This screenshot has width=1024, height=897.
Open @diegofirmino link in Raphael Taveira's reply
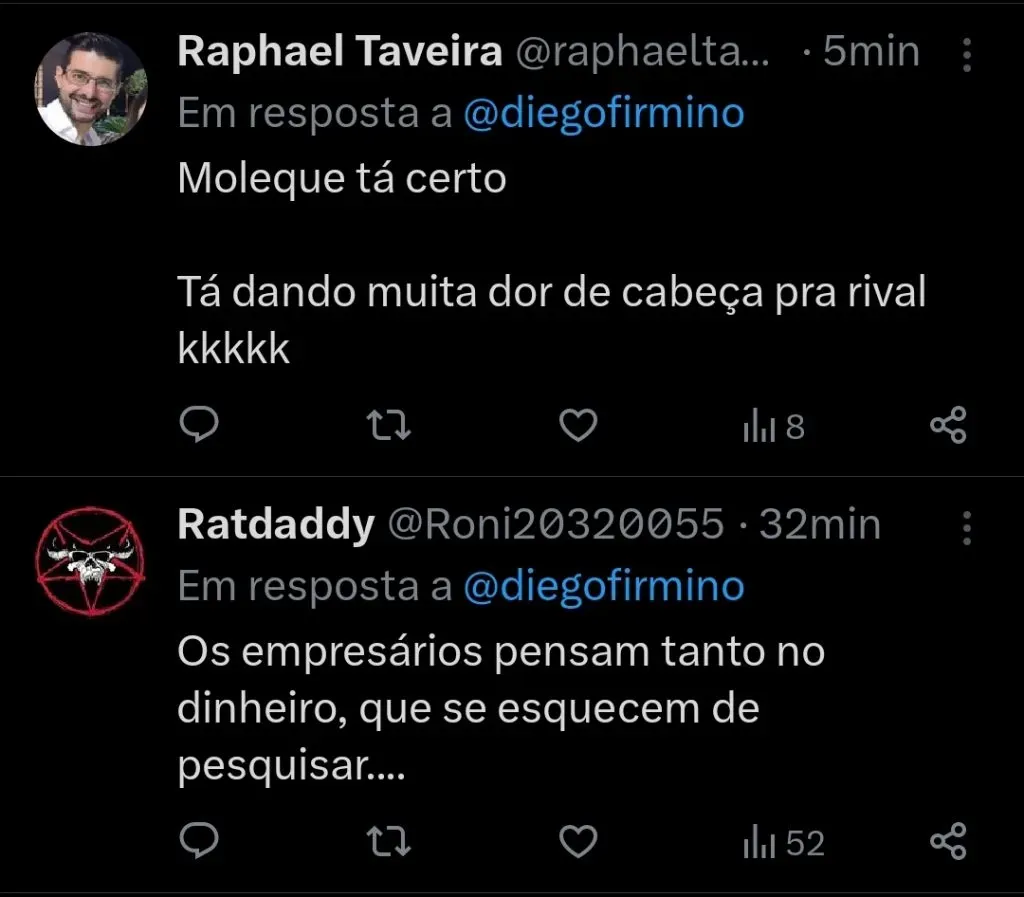(603, 114)
